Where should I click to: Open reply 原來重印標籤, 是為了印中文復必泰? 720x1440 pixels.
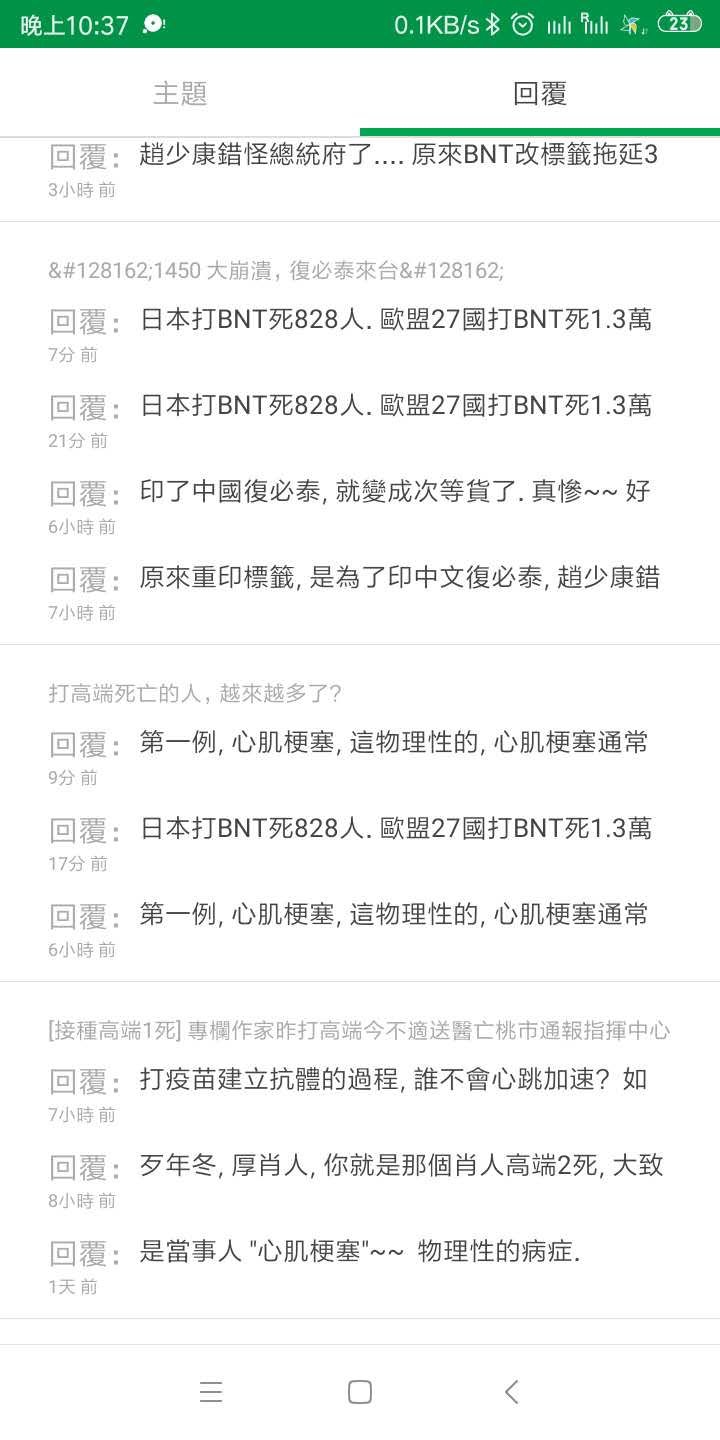tap(398, 578)
